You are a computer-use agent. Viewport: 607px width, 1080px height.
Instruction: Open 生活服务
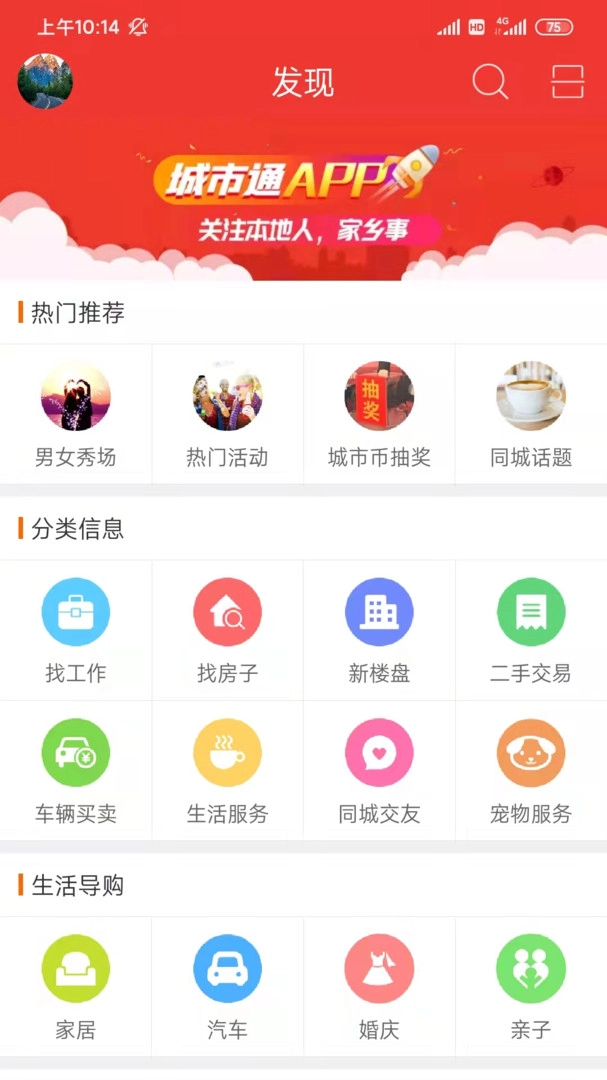227,771
